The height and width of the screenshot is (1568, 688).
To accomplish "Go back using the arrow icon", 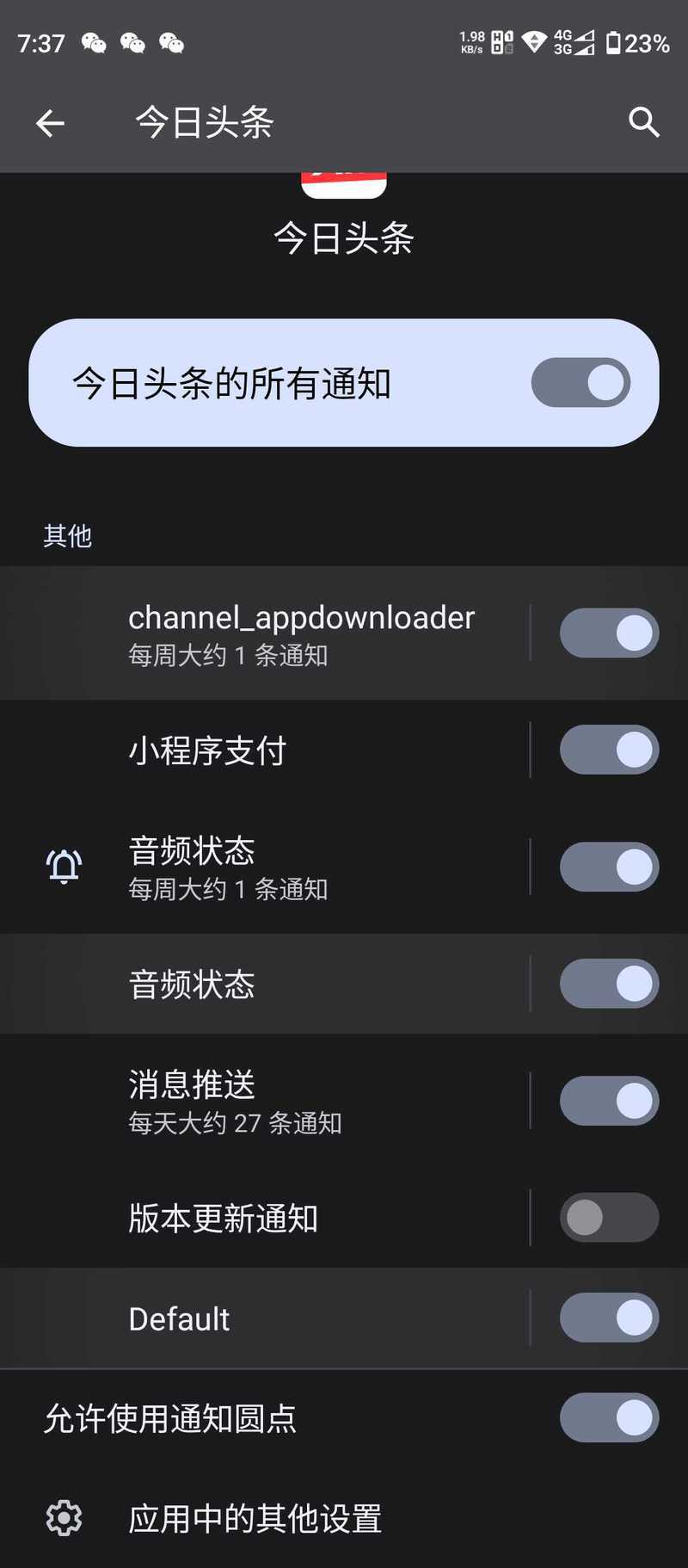I will click(50, 123).
